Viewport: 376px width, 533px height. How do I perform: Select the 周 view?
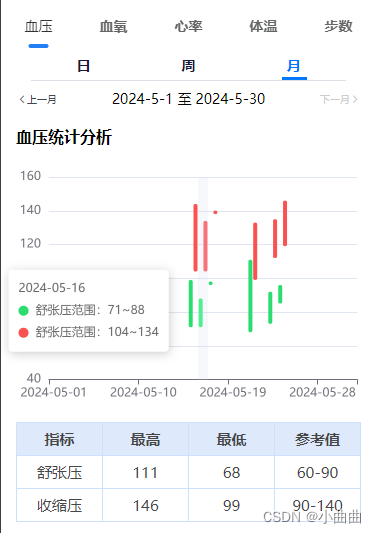point(188,66)
